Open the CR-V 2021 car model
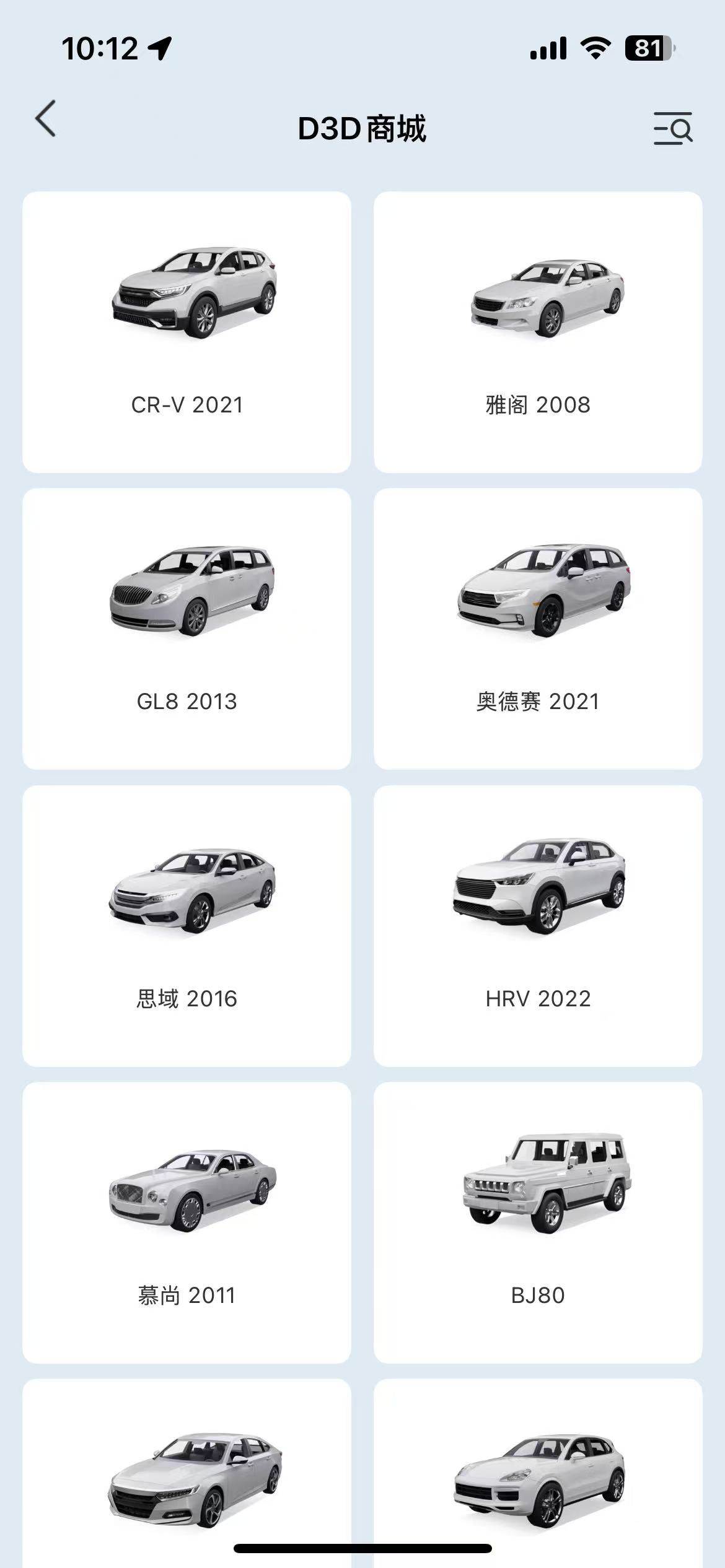The height and width of the screenshot is (1568, 725). [x=187, y=332]
